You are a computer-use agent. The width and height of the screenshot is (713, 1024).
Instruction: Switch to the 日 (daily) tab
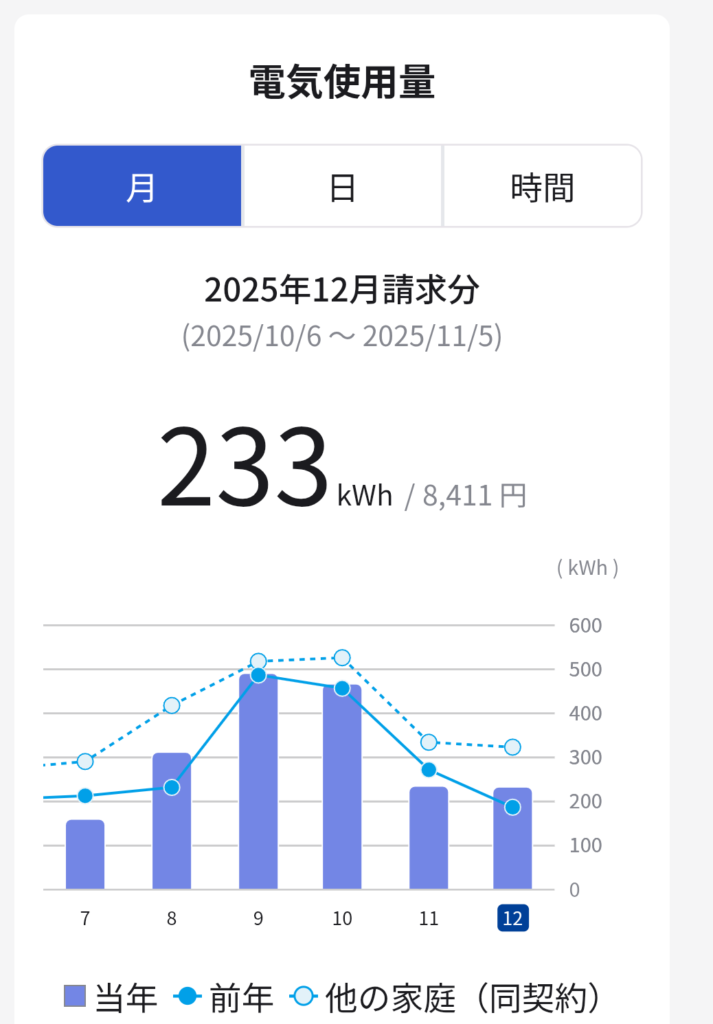click(x=342, y=187)
